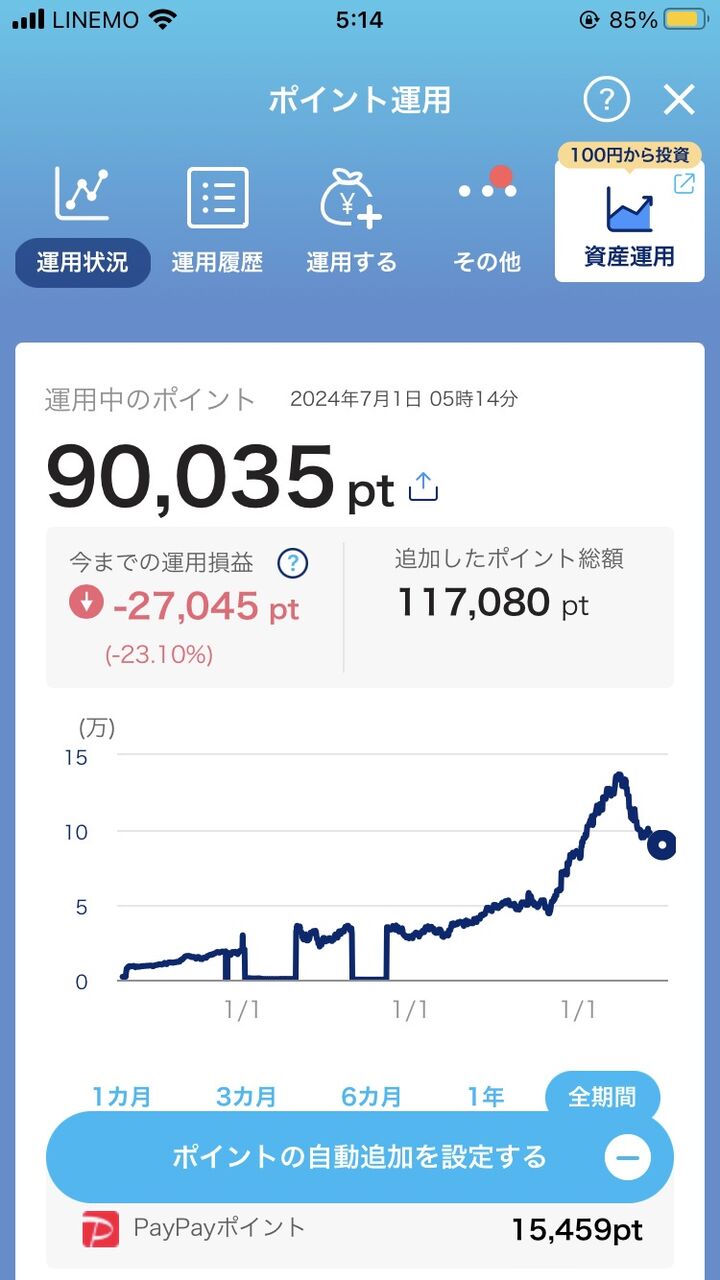Select the 1年 chart range
Image resolution: width=720 pixels, height=1280 pixels.
coord(486,1097)
